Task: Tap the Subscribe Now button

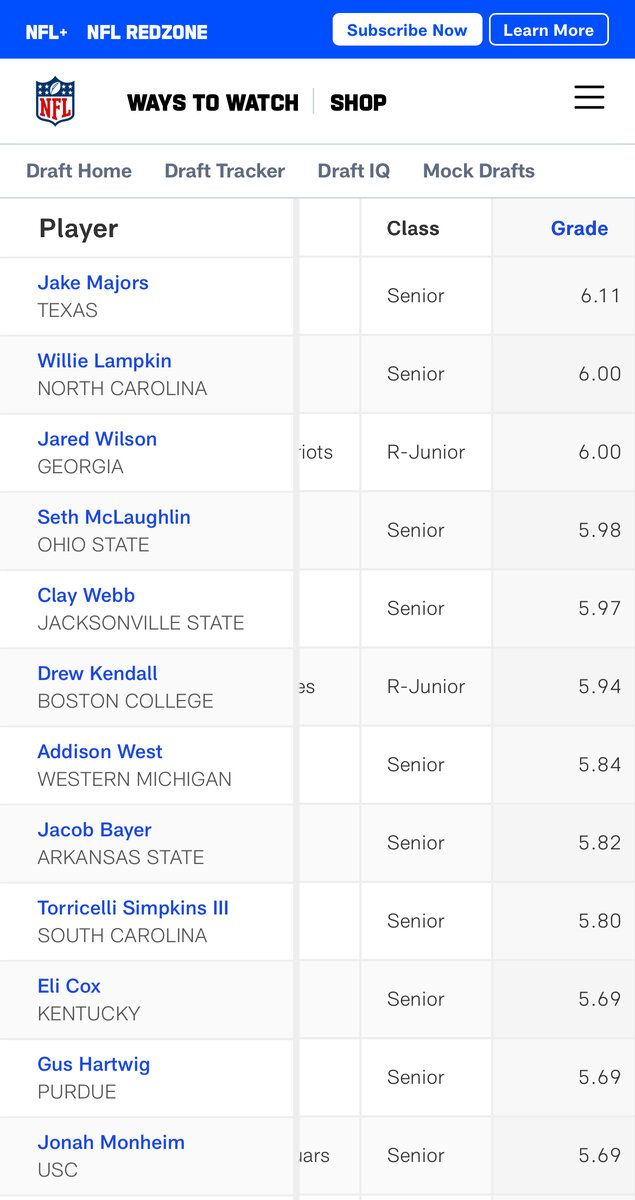Action: pos(407,30)
